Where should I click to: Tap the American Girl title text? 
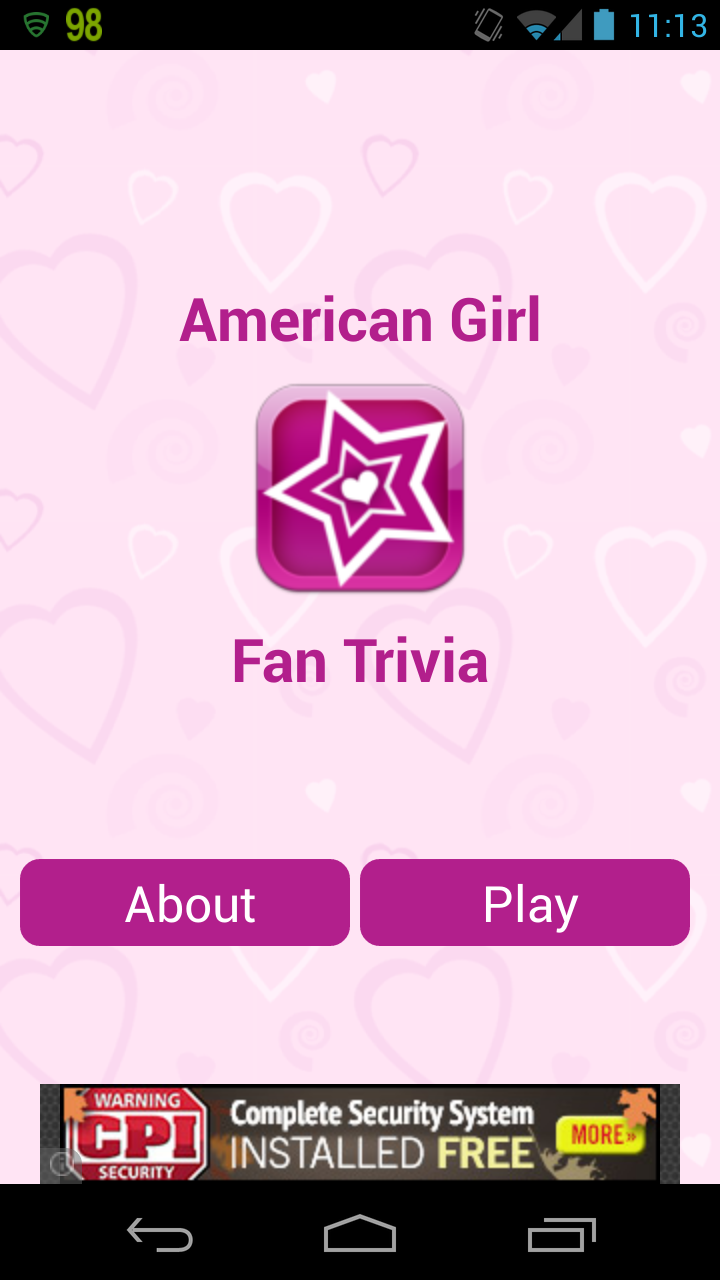coord(360,320)
